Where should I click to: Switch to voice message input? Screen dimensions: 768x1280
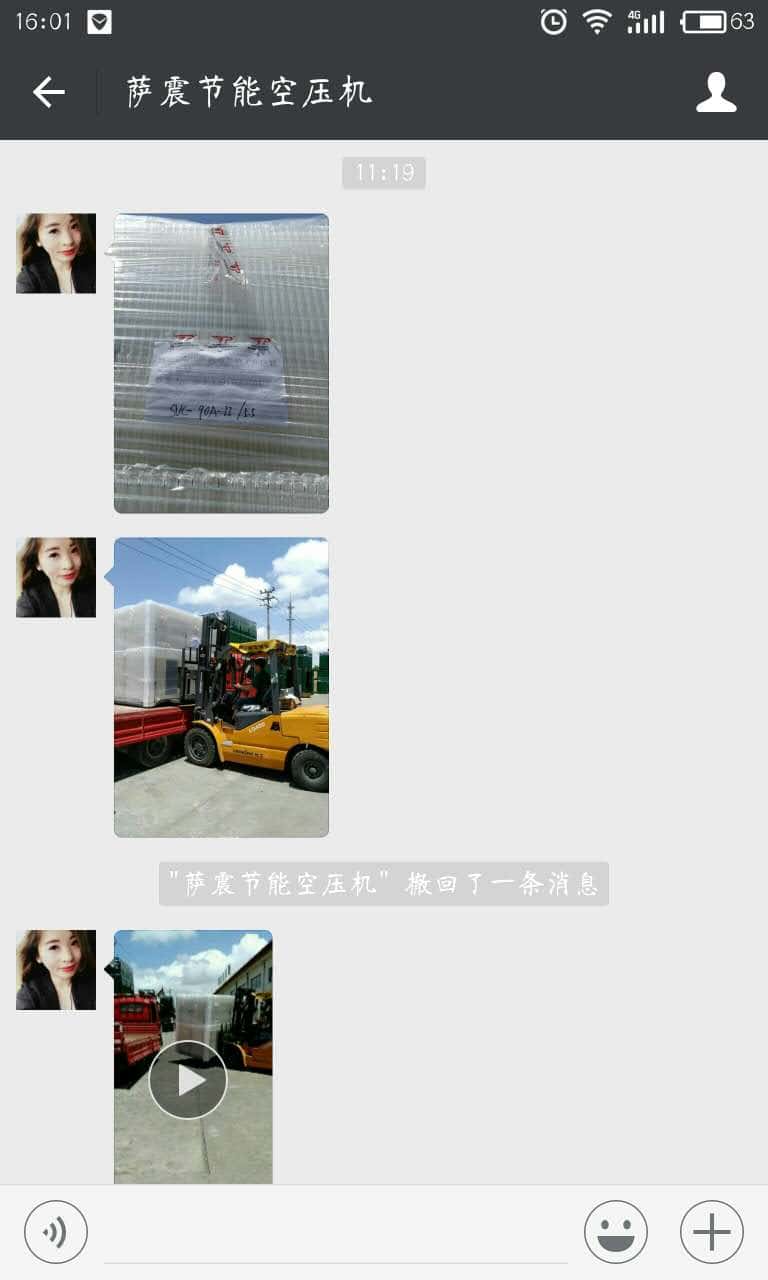point(56,1232)
